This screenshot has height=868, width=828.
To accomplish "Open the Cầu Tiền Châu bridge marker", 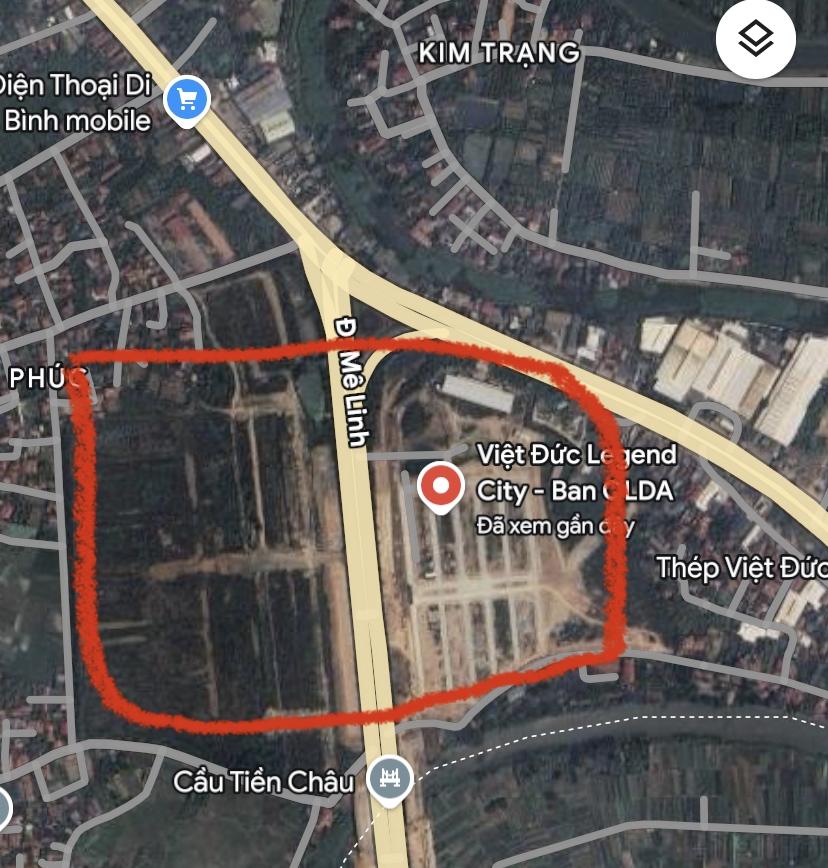I will (389, 779).
